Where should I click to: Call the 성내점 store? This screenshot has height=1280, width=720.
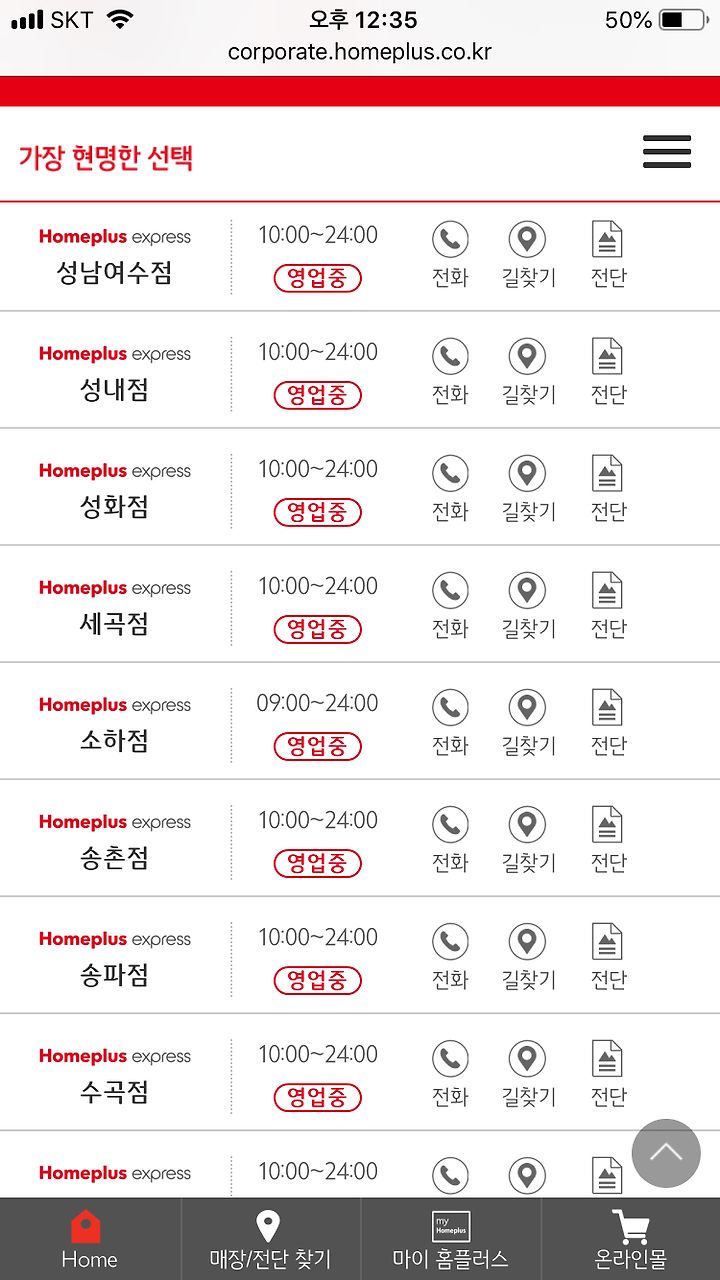(450, 372)
